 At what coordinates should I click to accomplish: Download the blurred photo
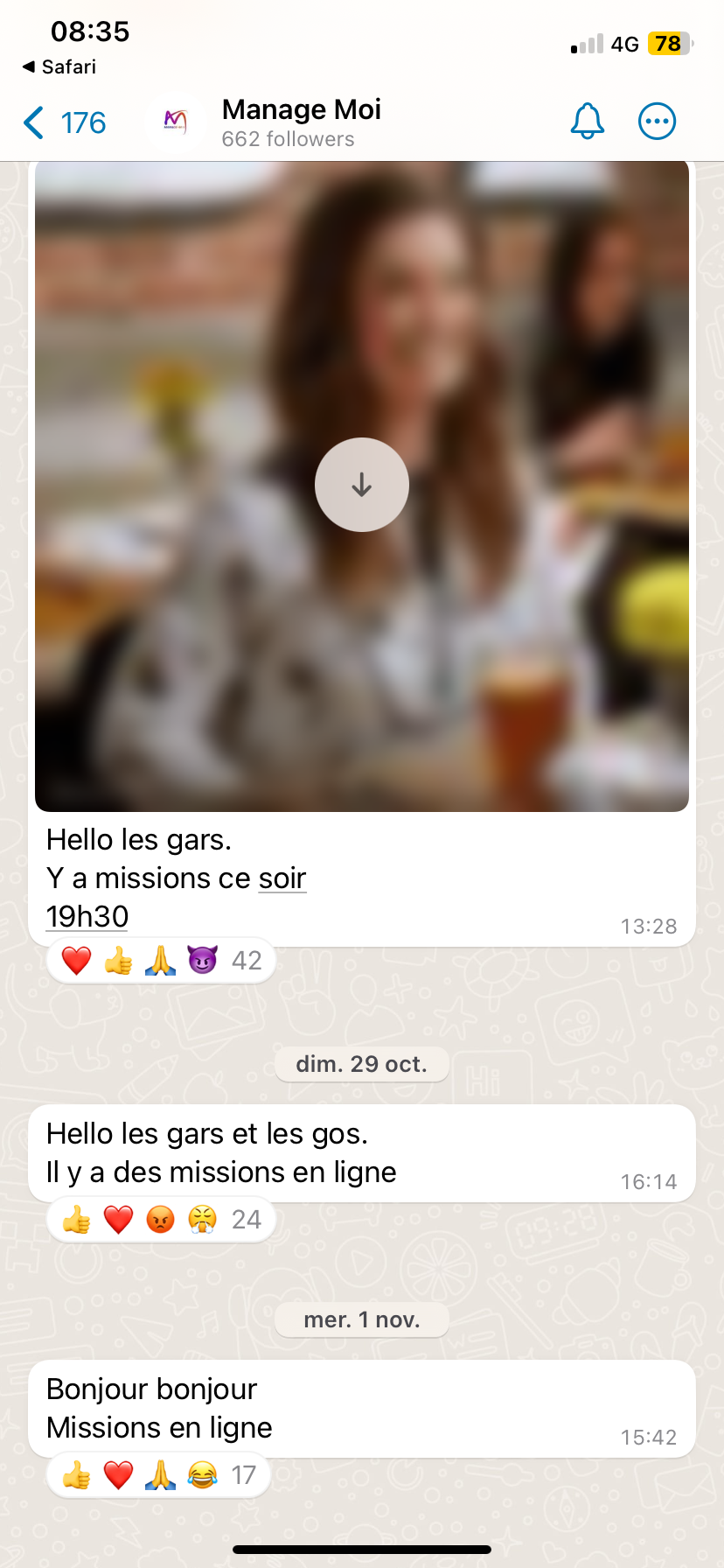361,485
